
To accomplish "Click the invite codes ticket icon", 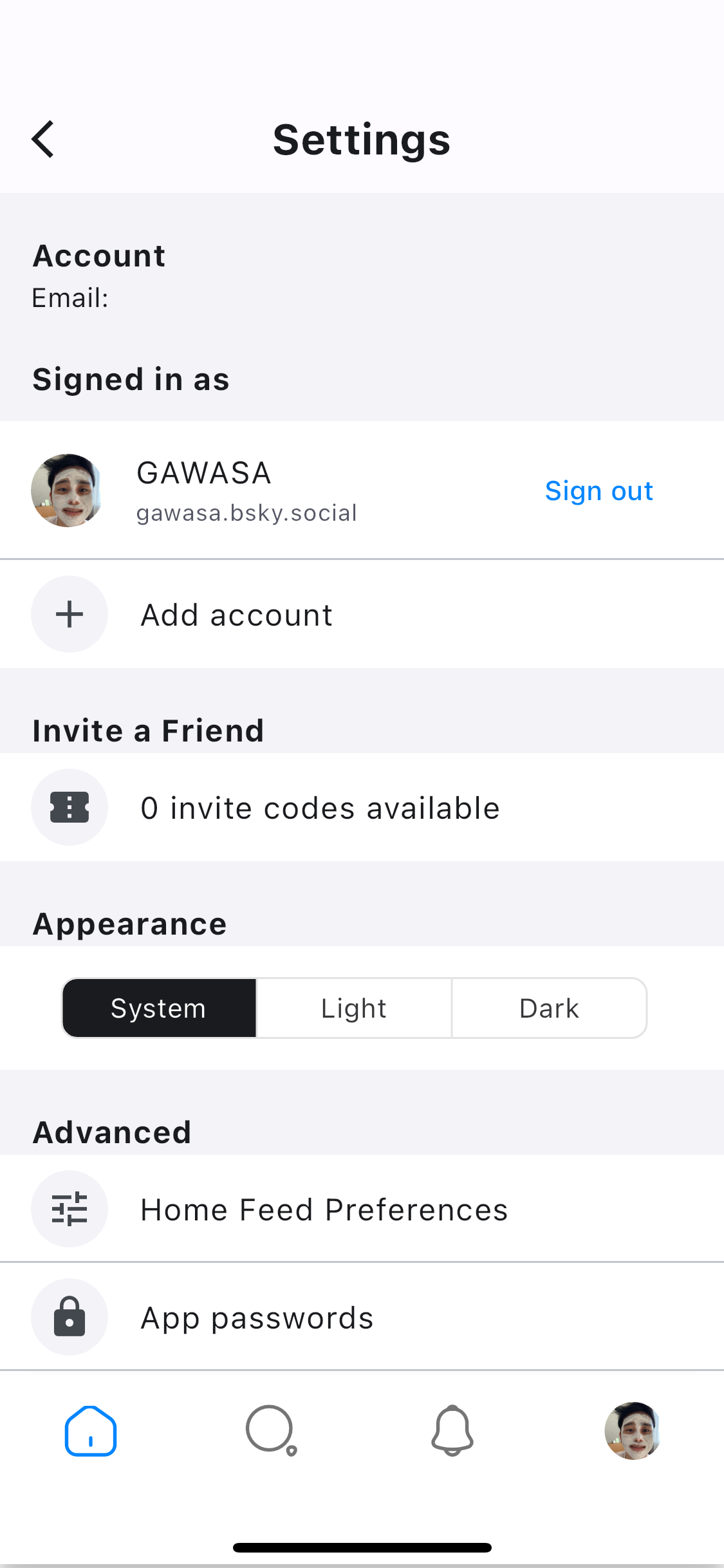I will pyautogui.click(x=70, y=807).
